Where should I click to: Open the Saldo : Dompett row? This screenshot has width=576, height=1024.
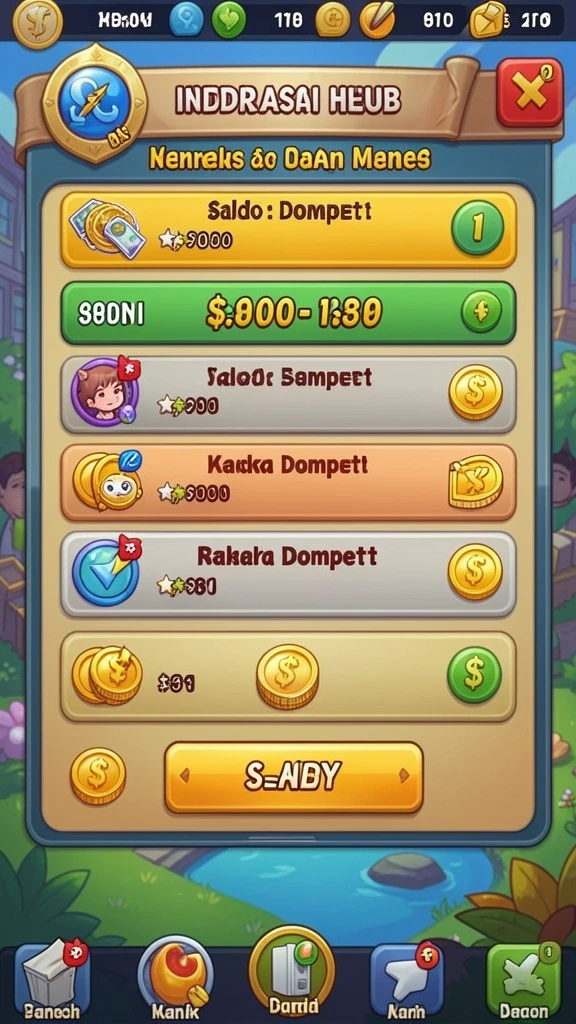[x=289, y=230]
